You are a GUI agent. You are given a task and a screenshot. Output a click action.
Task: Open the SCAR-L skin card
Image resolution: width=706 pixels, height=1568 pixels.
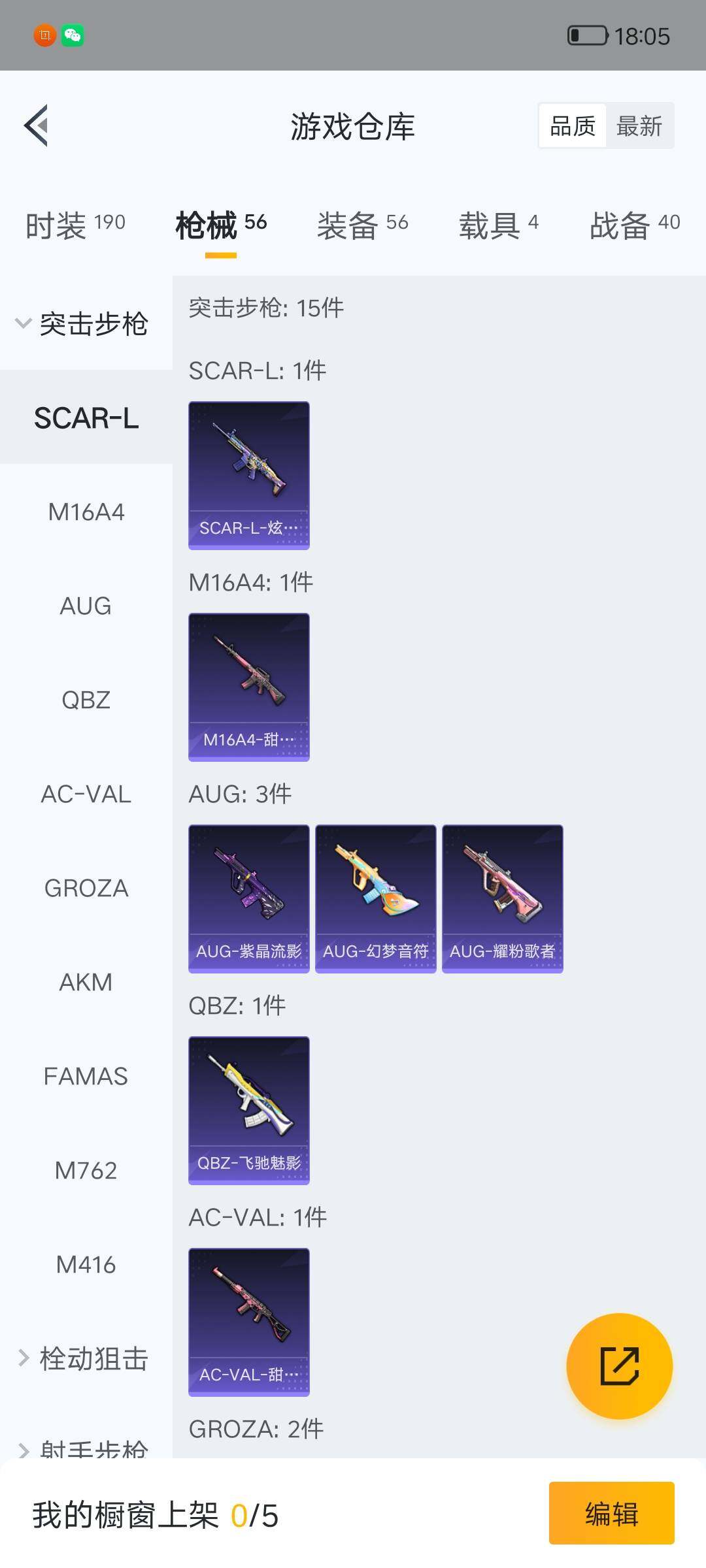point(249,475)
